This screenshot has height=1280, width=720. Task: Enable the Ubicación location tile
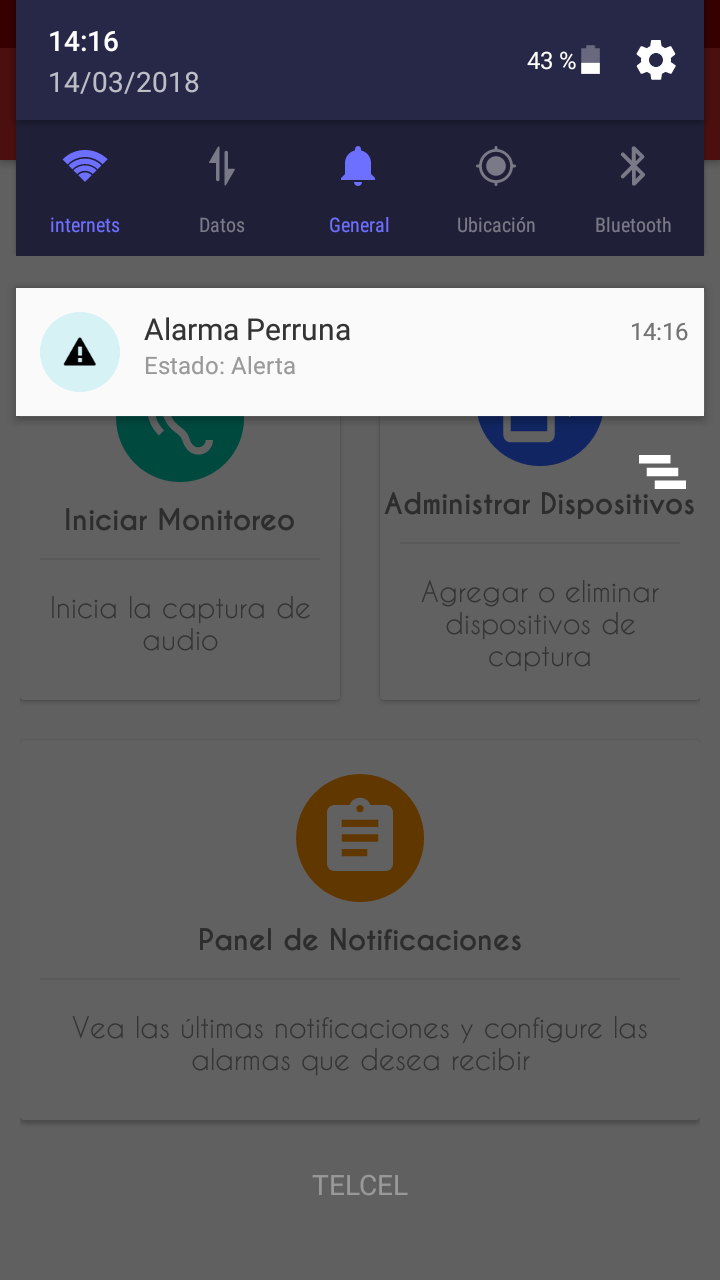tap(496, 190)
